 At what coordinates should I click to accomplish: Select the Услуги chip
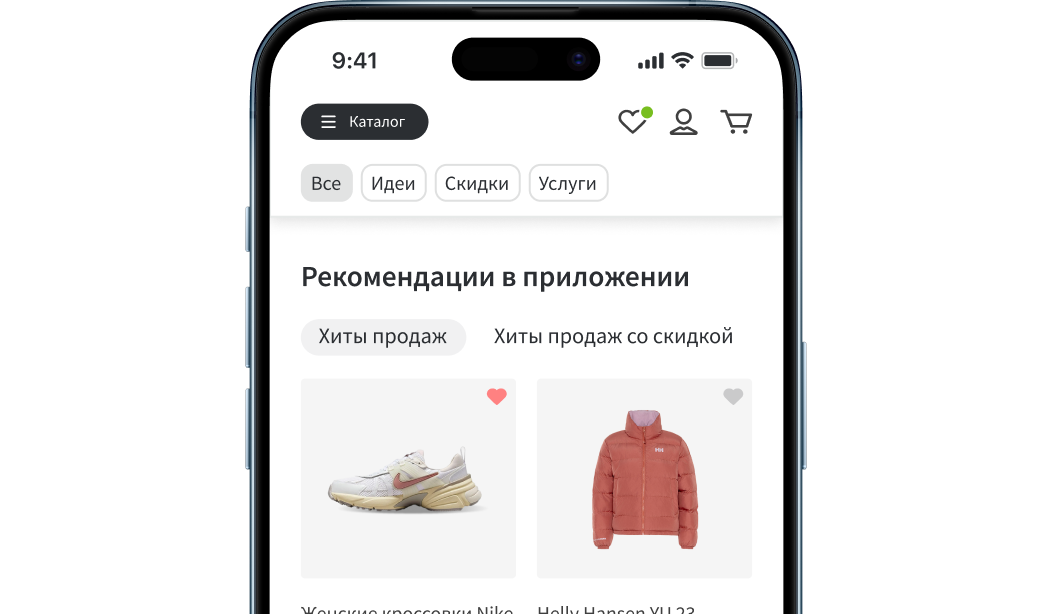[568, 183]
